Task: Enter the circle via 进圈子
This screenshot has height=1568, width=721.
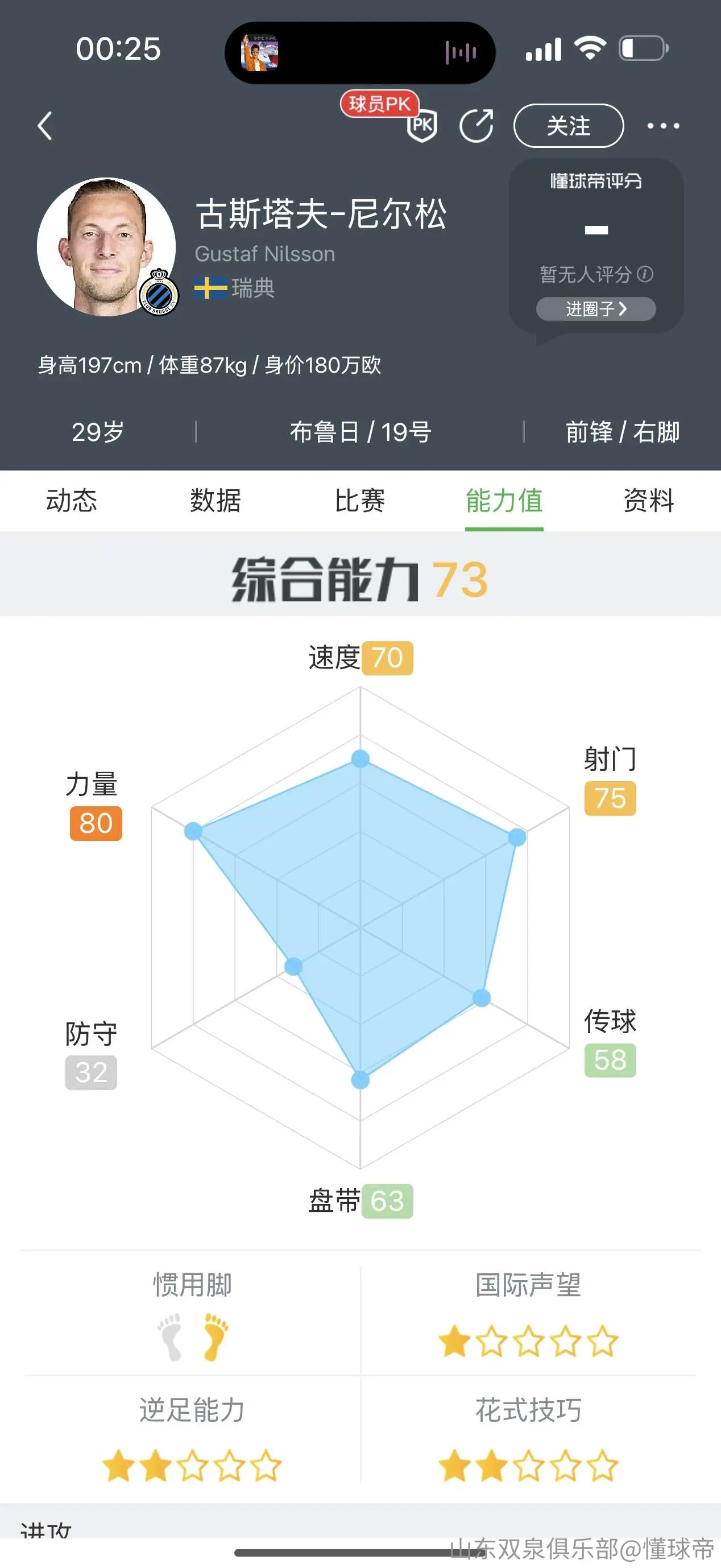Action: click(596, 308)
